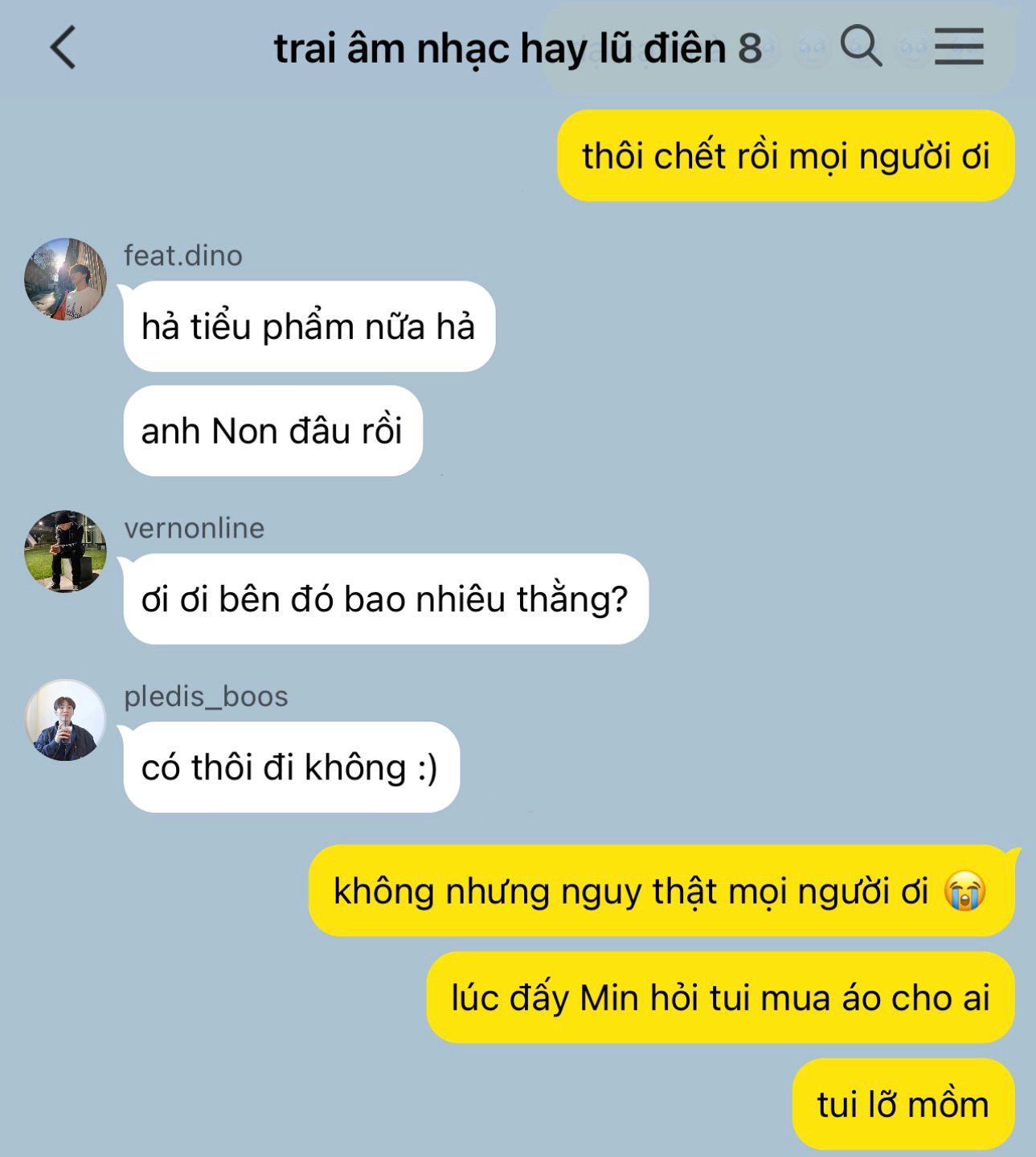Search messages in this chat

click(x=861, y=46)
